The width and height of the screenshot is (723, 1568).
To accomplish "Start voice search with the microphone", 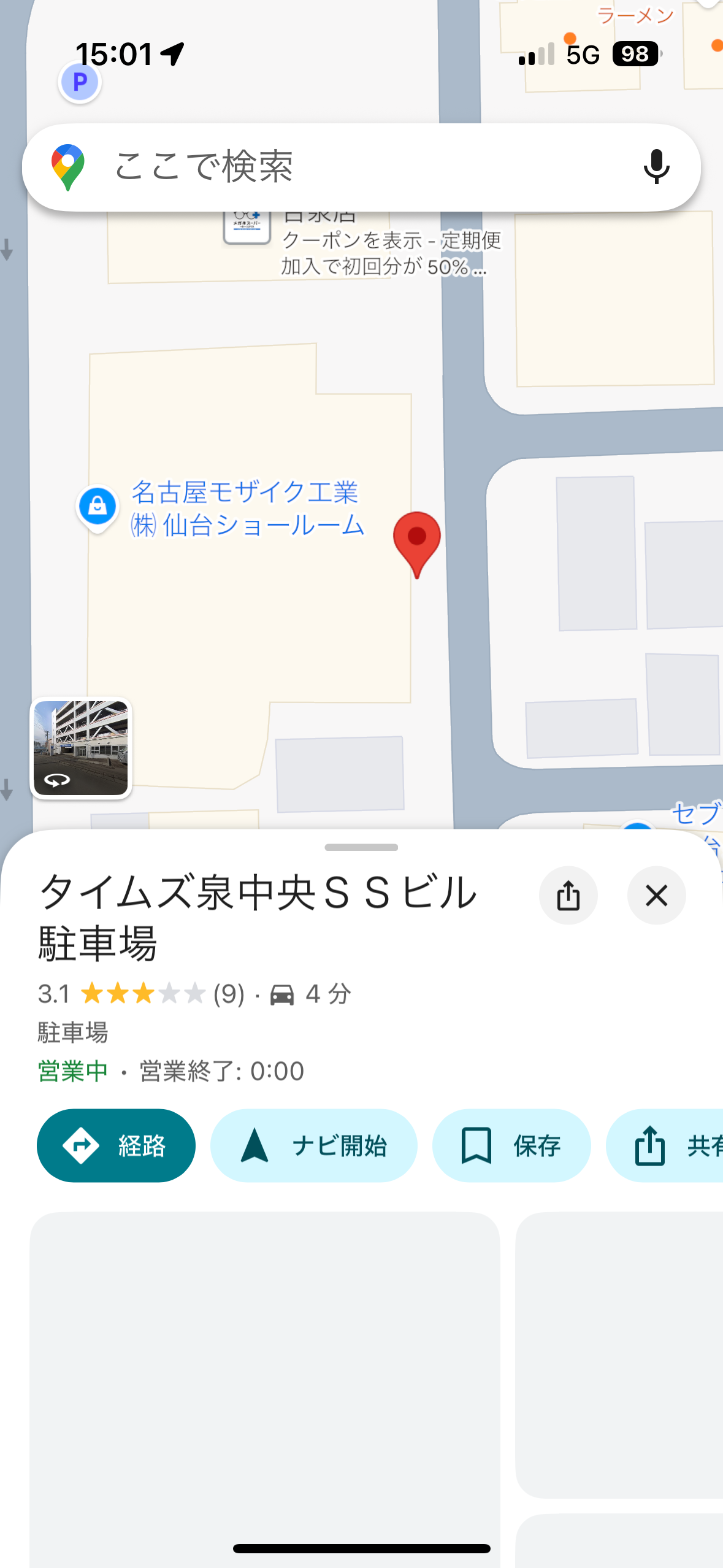I will coord(656,167).
